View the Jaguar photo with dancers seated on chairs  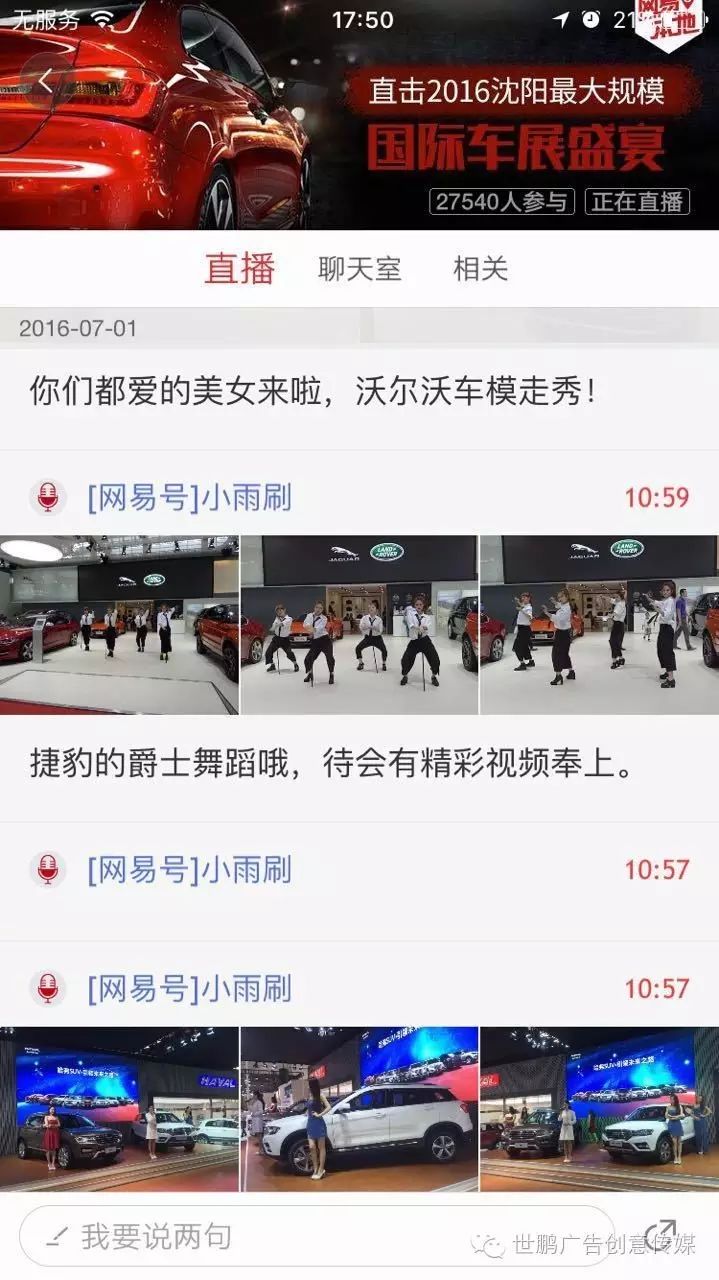(x=359, y=625)
